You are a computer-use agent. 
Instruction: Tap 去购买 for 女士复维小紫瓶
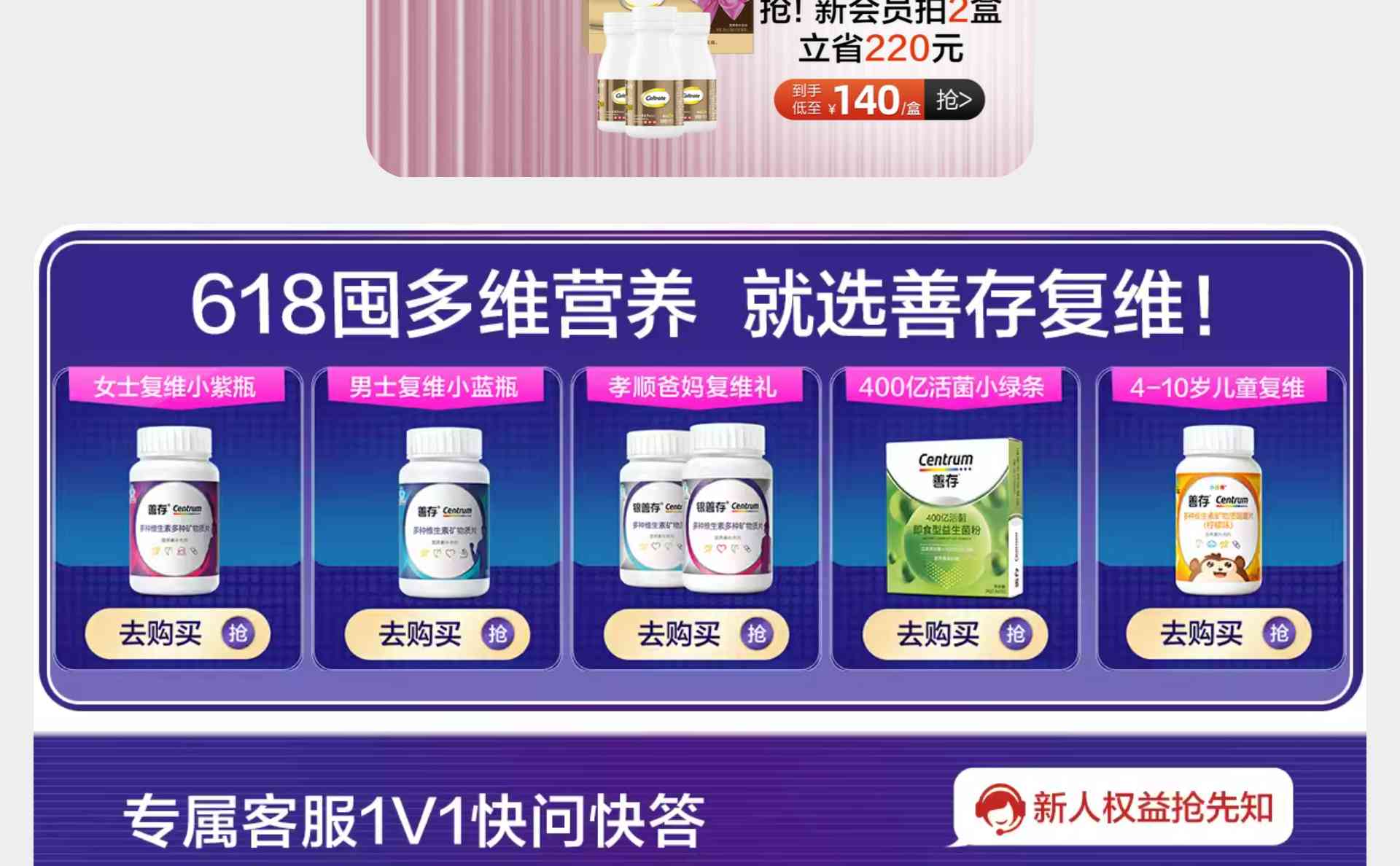(177, 633)
